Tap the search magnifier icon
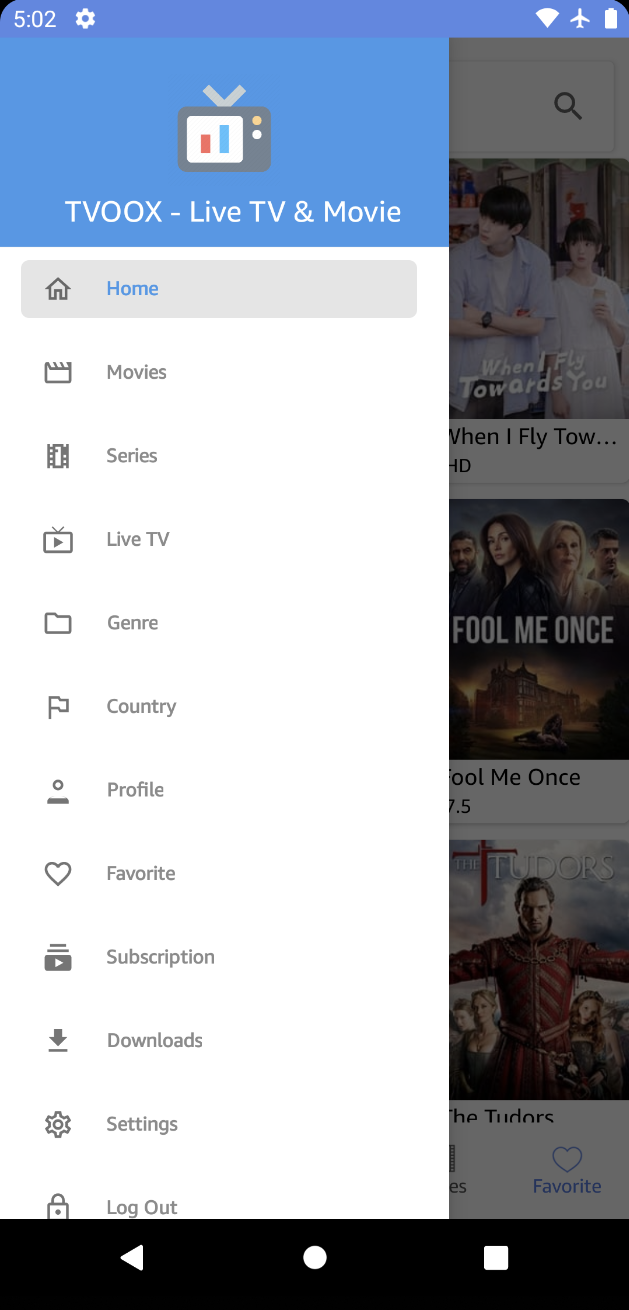Screen dimensions: 629x1310 click(x=568, y=106)
